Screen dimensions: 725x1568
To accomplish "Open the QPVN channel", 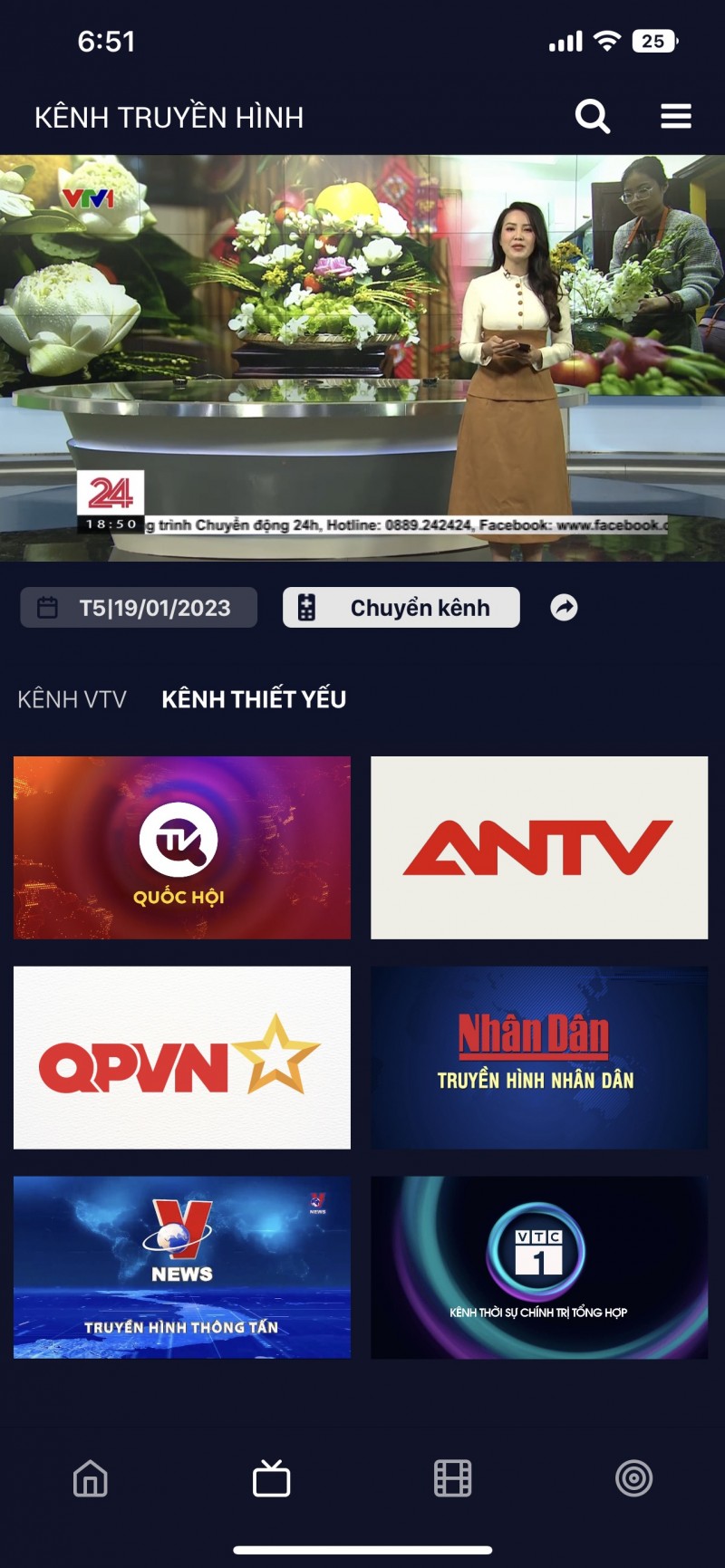I will pyautogui.click(x=181, y=1058).
